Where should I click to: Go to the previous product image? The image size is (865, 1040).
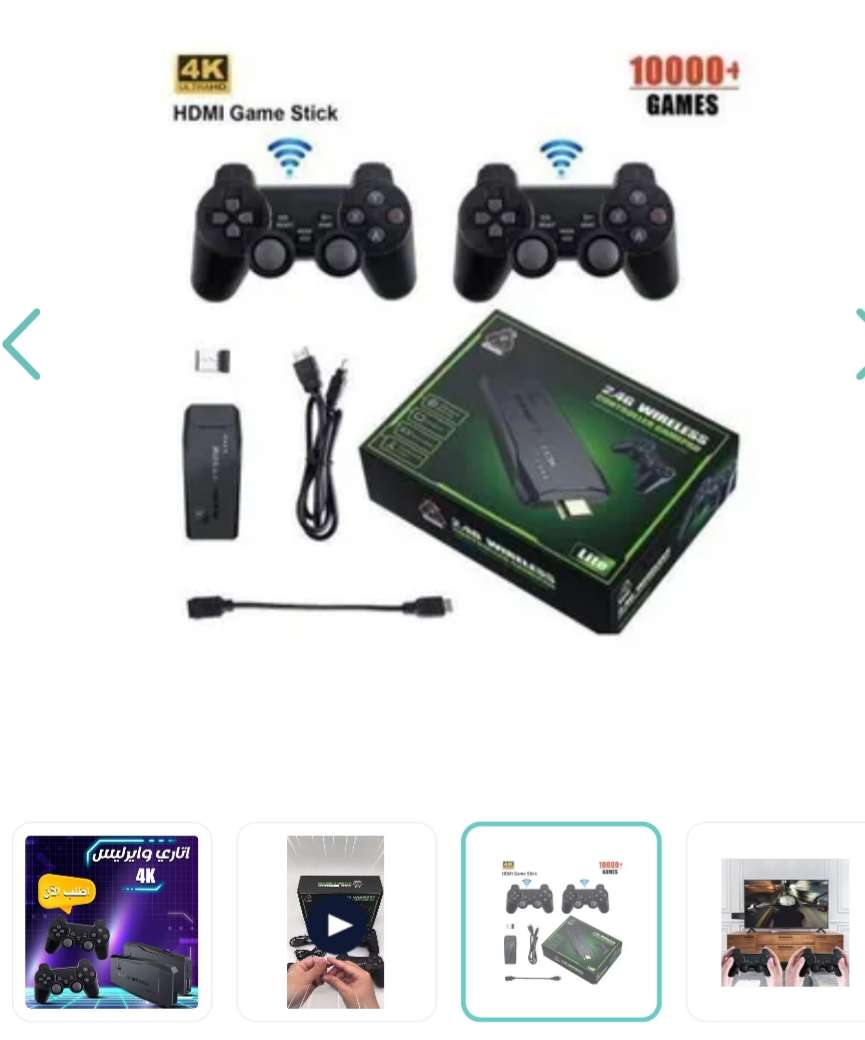[22, 344]
